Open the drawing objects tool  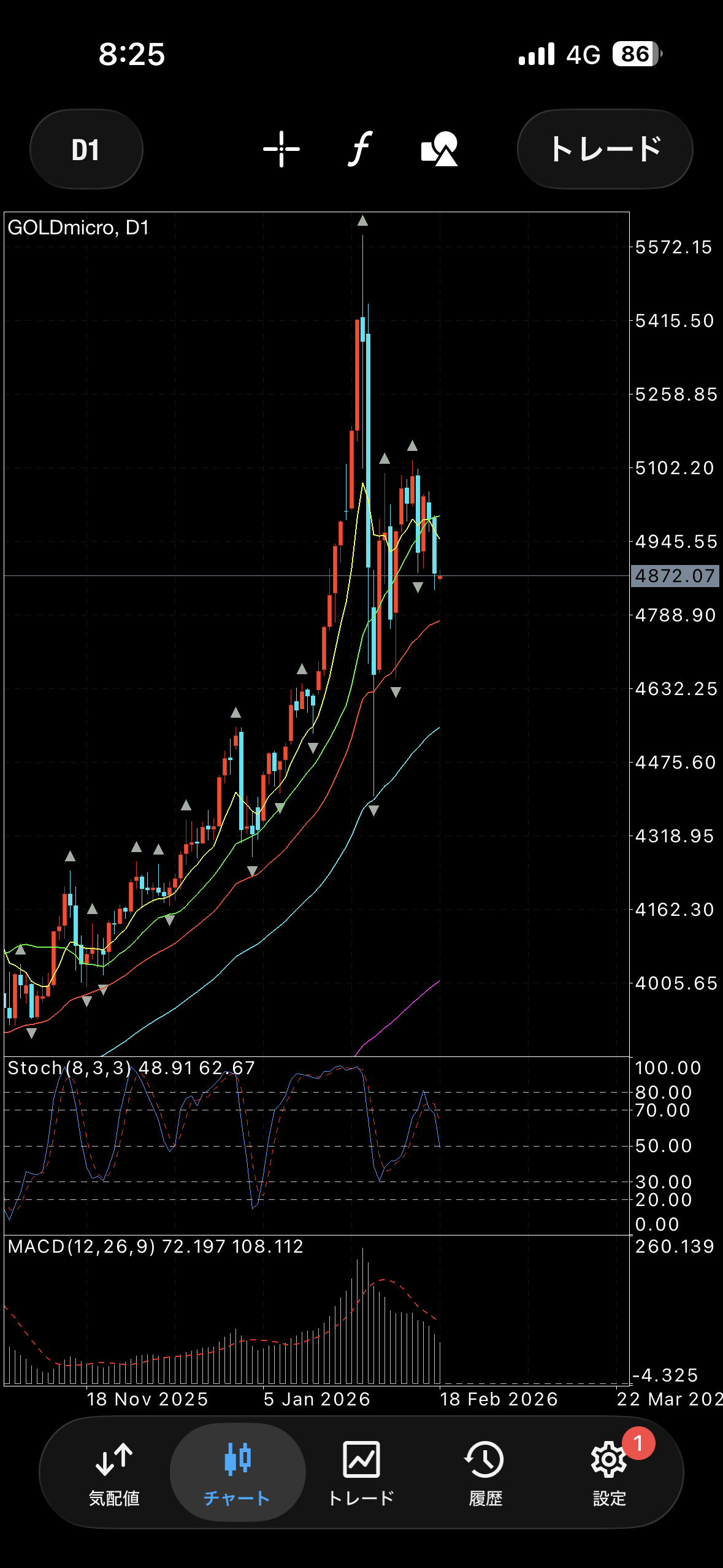click(x=439, y=149)
